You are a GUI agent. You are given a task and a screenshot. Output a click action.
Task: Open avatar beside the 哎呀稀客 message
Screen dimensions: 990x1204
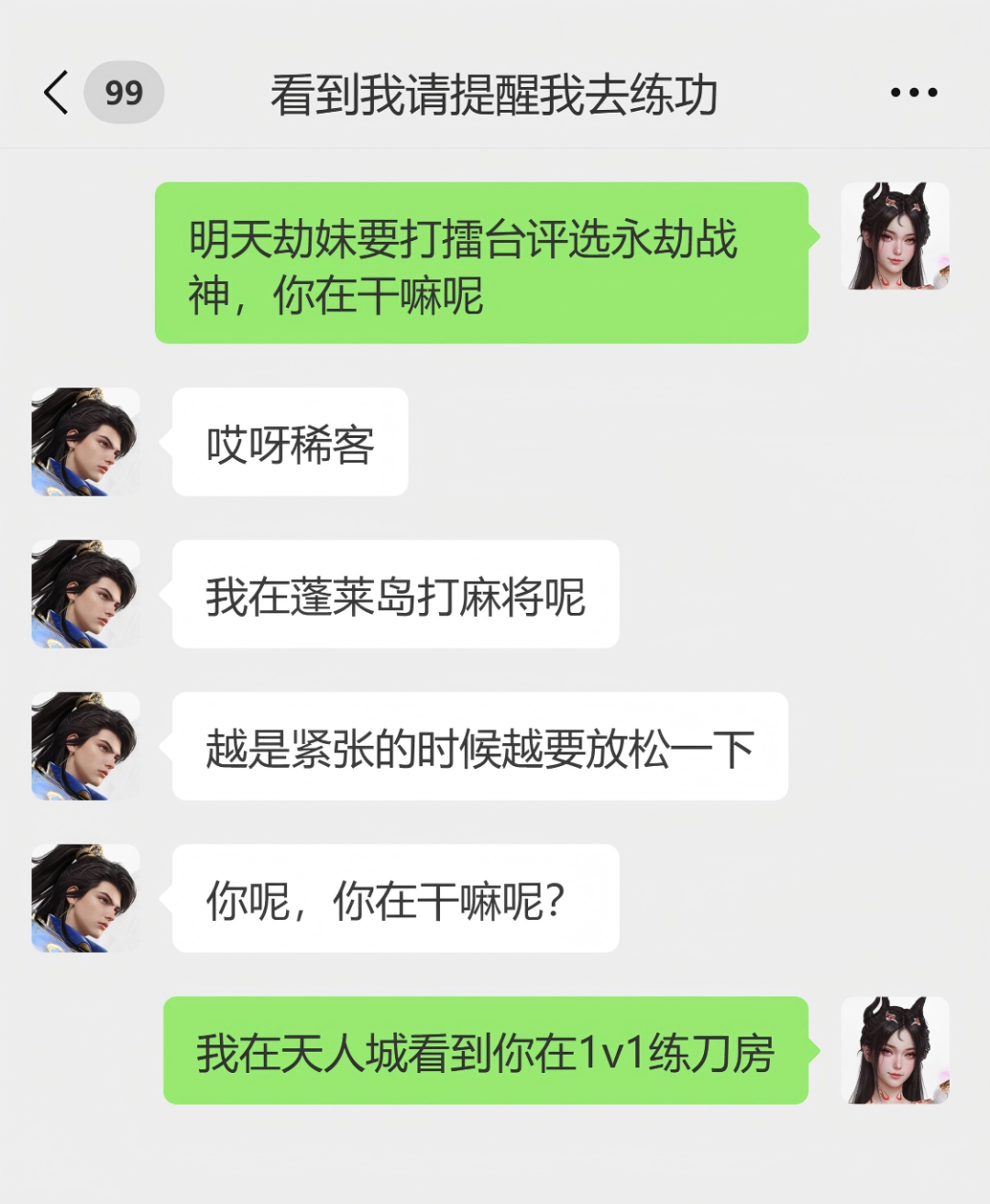pos(85,442)
